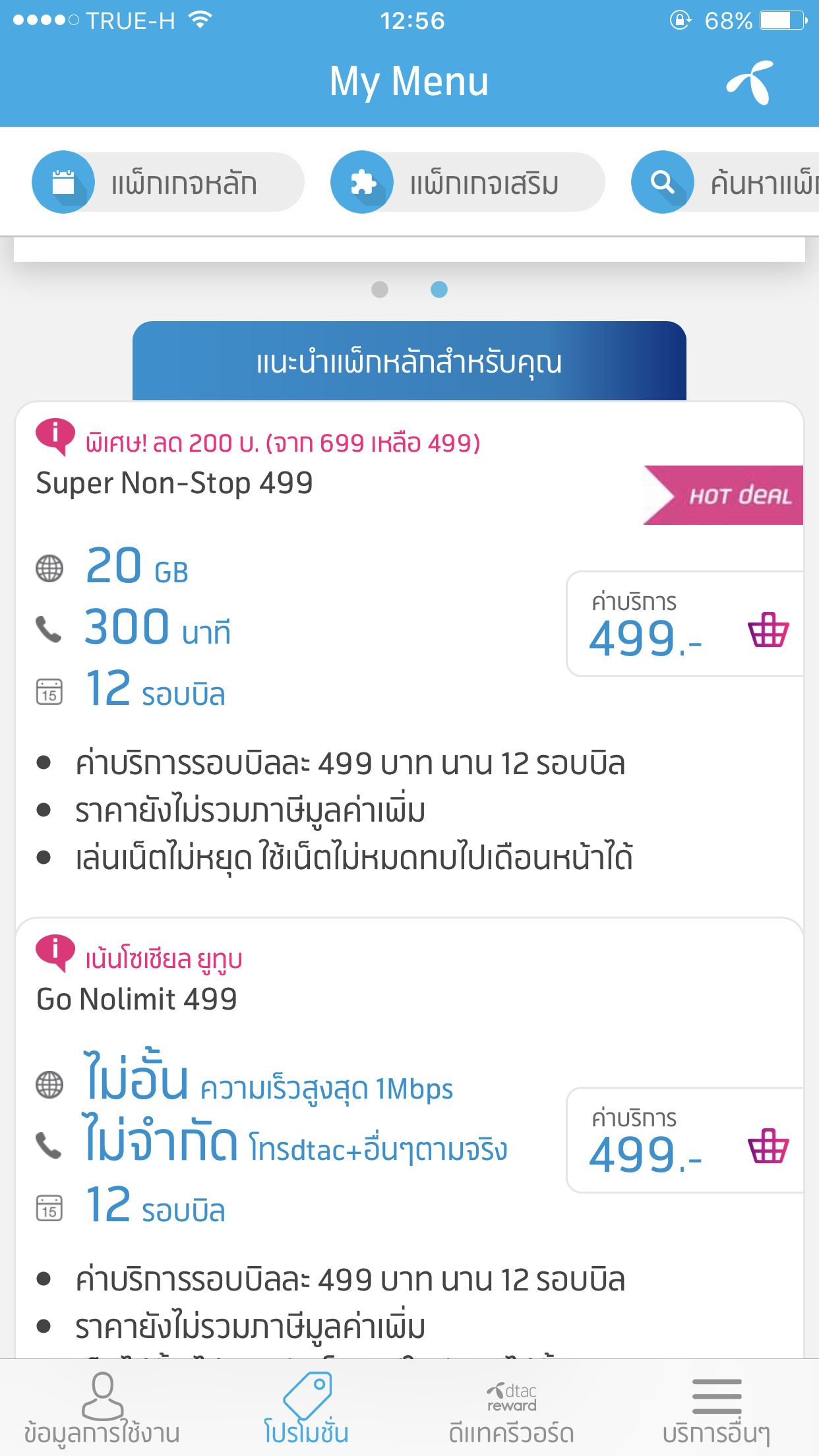Viewport: 819px width, 1456px height.
Task: Open the Super Non-Stop 499 package card
Action: (x=409, y=657)
